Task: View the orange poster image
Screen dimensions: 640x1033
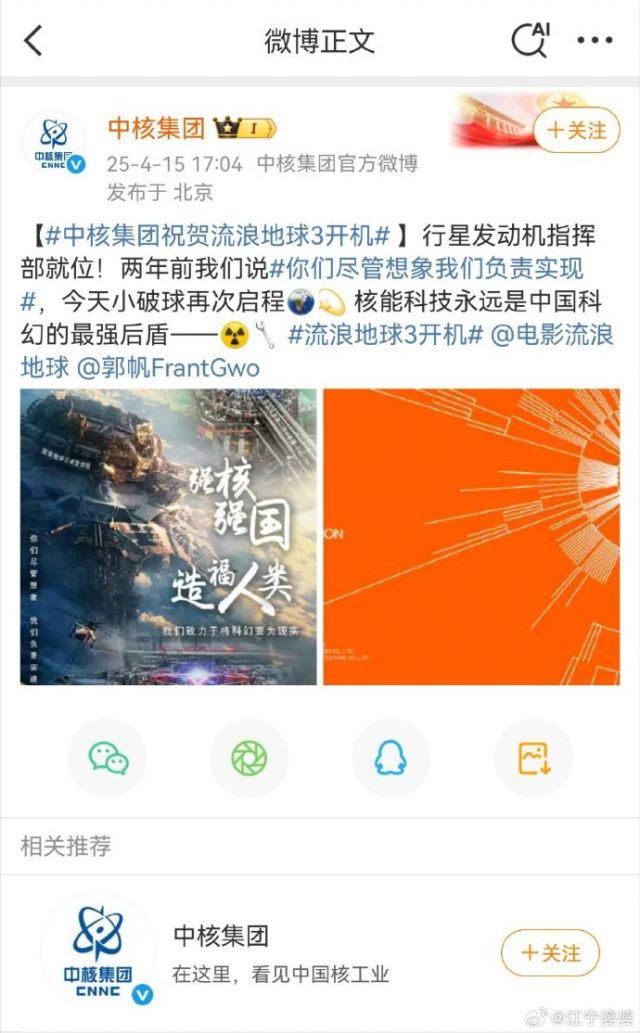Action: coord(471,537)
